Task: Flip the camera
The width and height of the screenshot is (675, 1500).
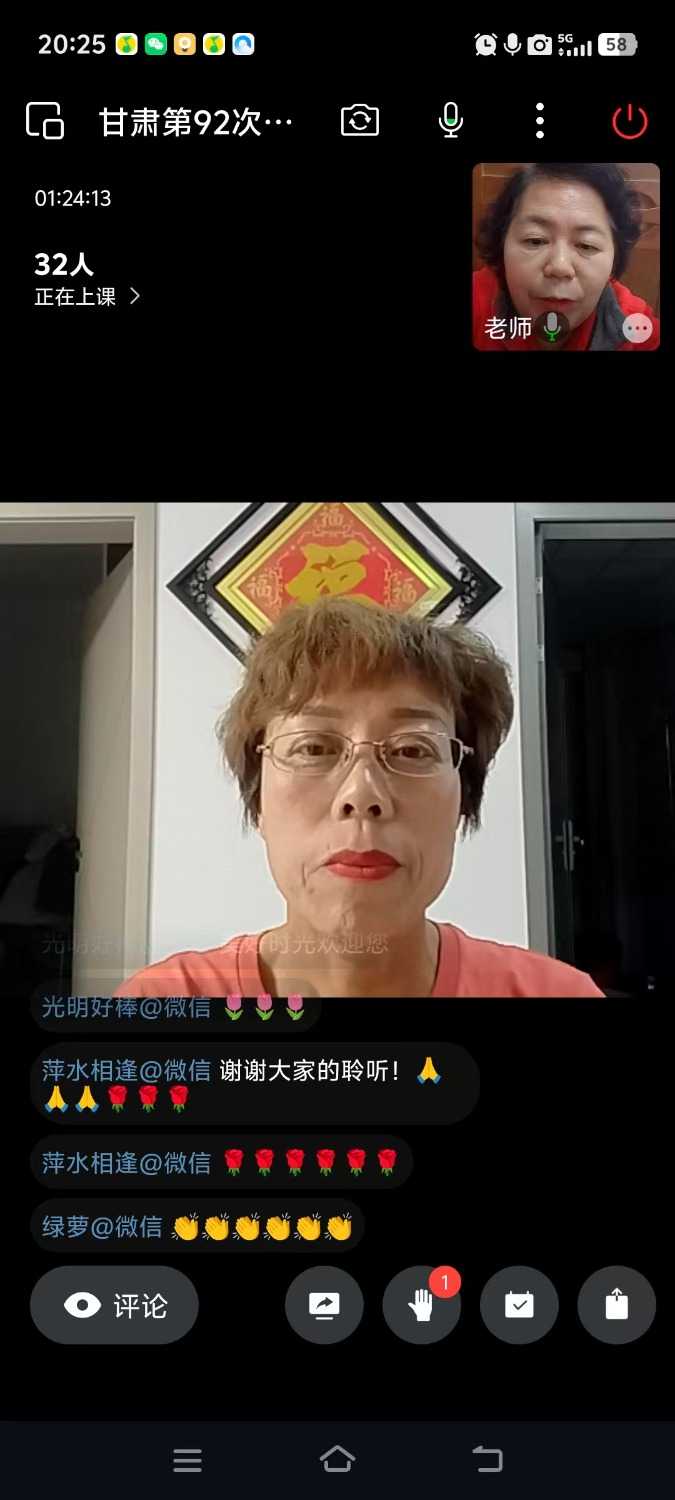Action: (360, 121)
